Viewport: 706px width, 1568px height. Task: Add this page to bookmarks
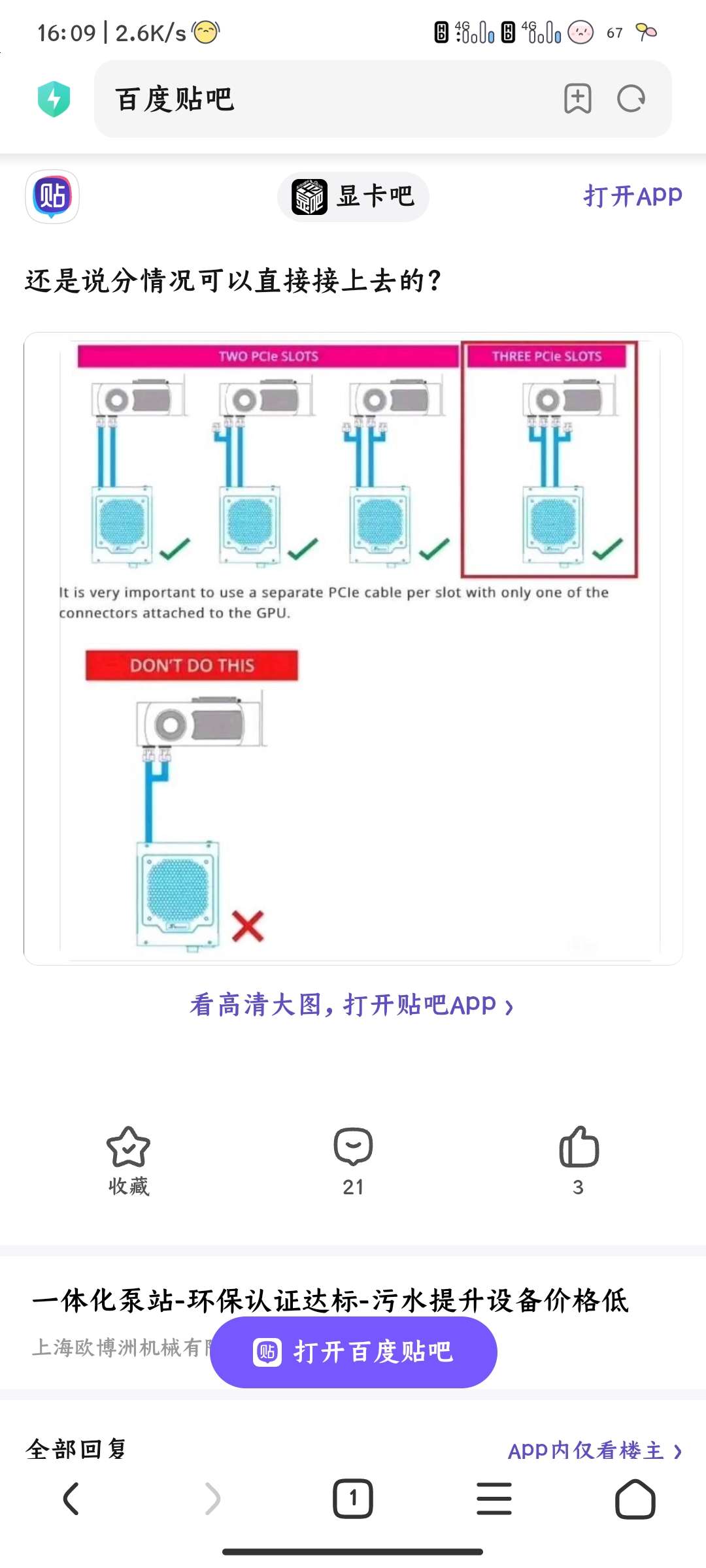(577, 99)
